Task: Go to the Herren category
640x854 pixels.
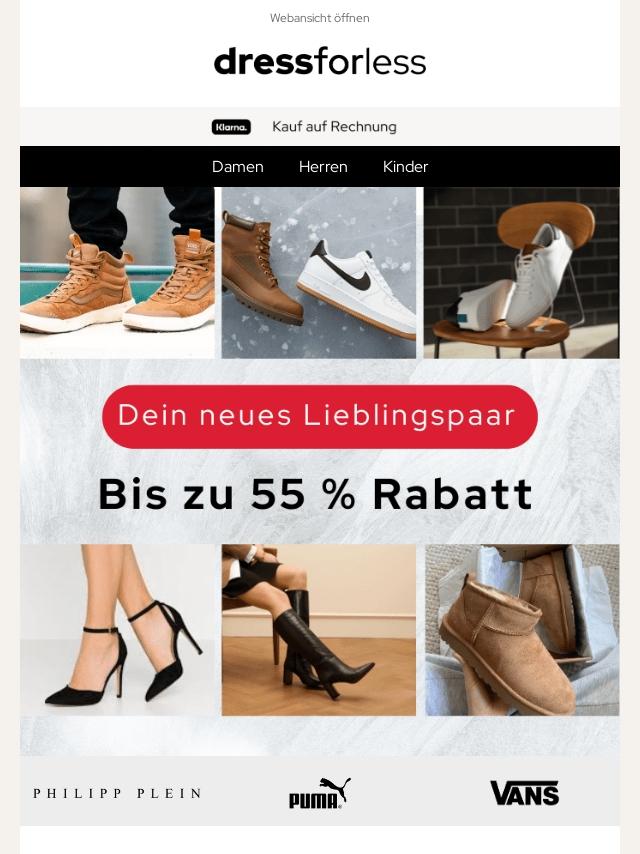Action: 323,167
